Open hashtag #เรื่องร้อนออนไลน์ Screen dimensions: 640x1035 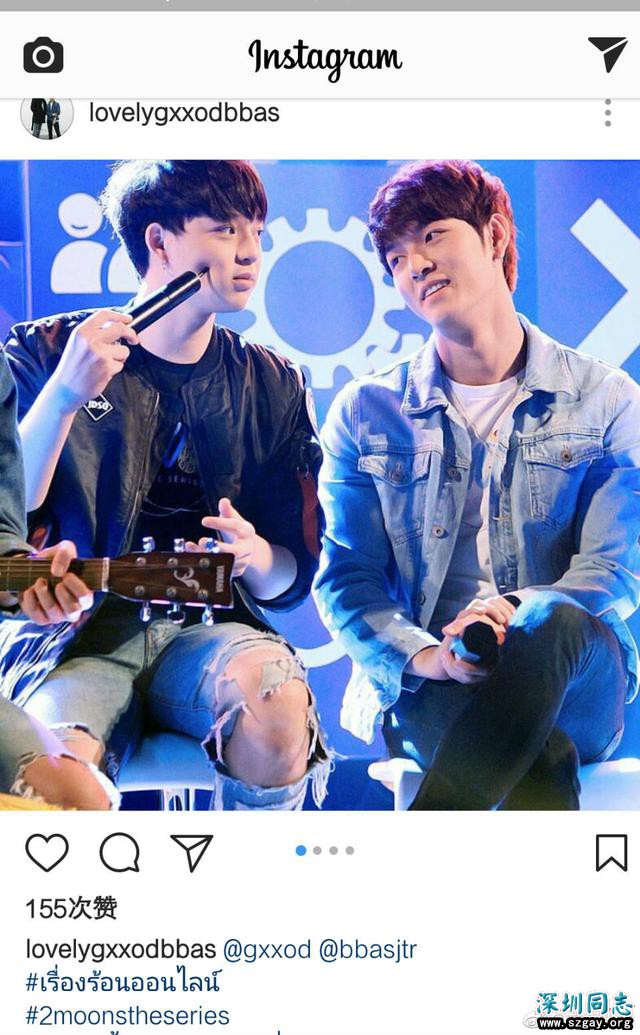(123, 982)
